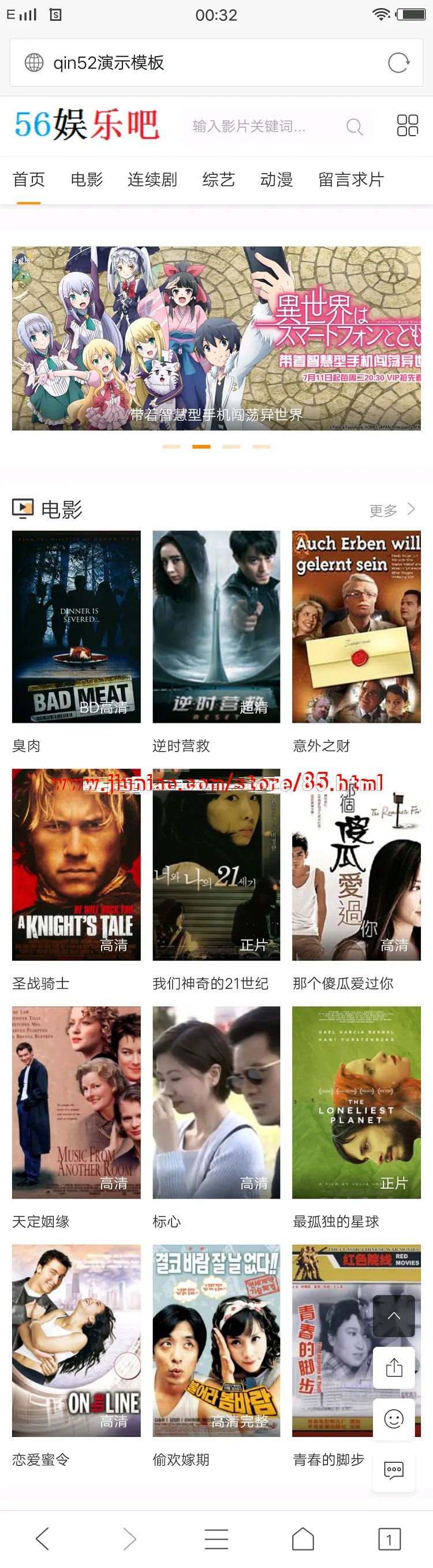Image resolution: width=433 pixels, height=1568 pixels.
Task: Open the anime carousel banner
Action: [216, 338]
